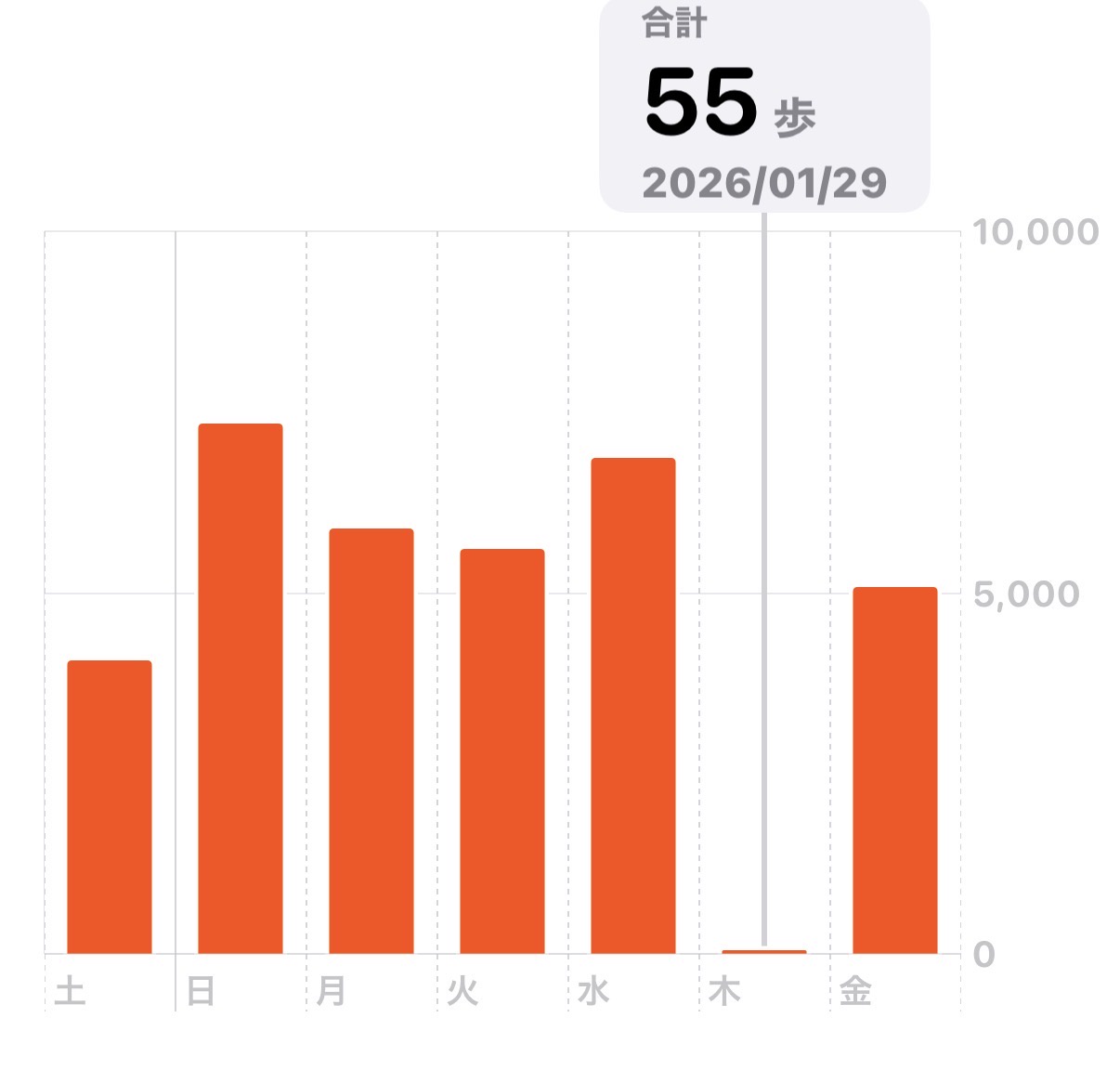Show the Monday (月) step count
This screenshot has height=1083, width=1120.
371,740
